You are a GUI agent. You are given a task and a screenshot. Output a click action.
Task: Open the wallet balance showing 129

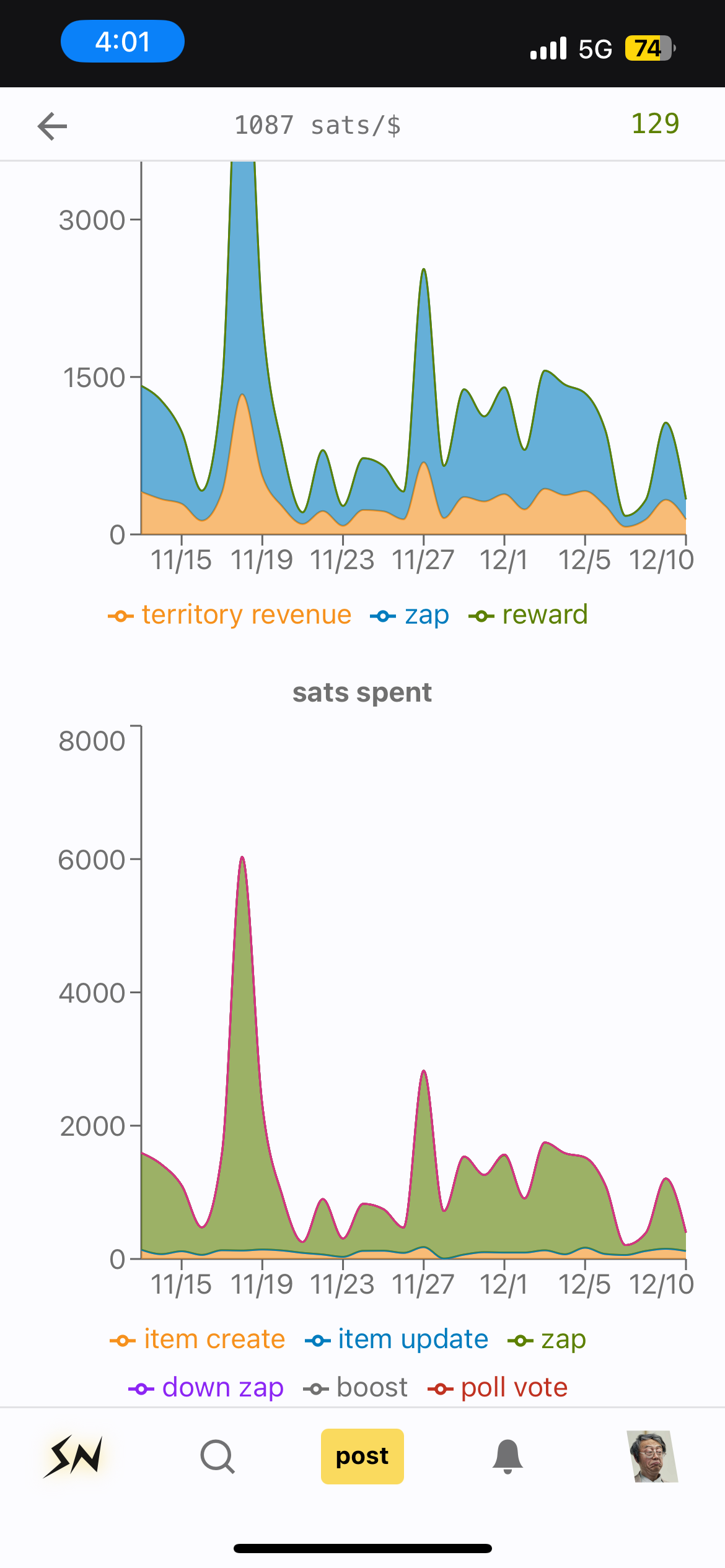654,124
